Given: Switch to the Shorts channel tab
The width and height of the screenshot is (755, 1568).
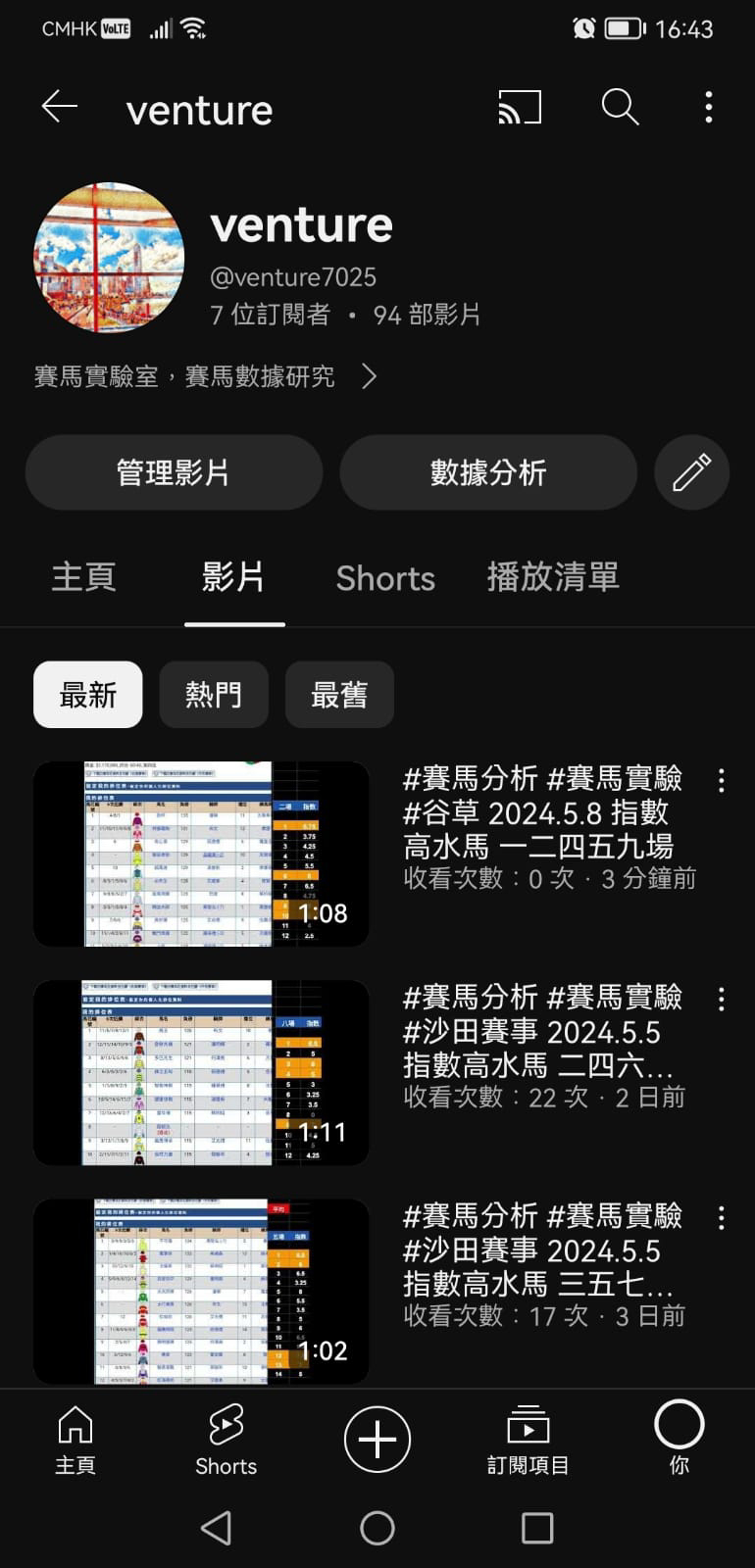Looking at the screenshot, I should pos(385,578).
